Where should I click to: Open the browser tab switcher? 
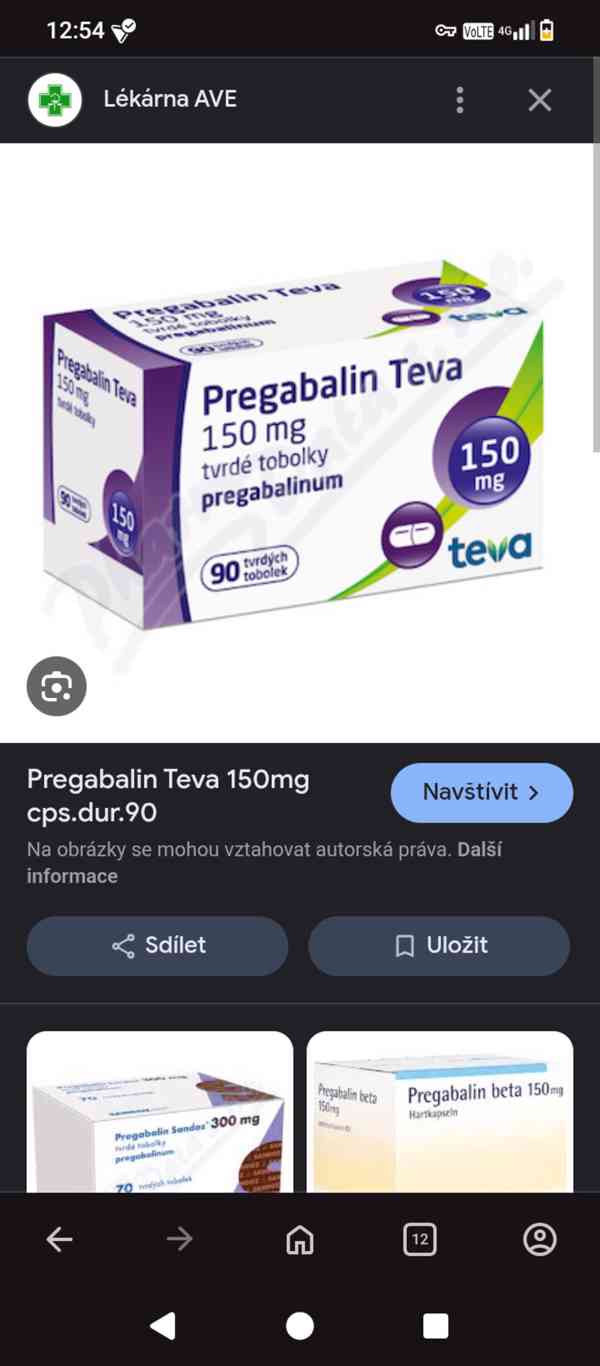pyautogui.click(x=420, y=1240)
